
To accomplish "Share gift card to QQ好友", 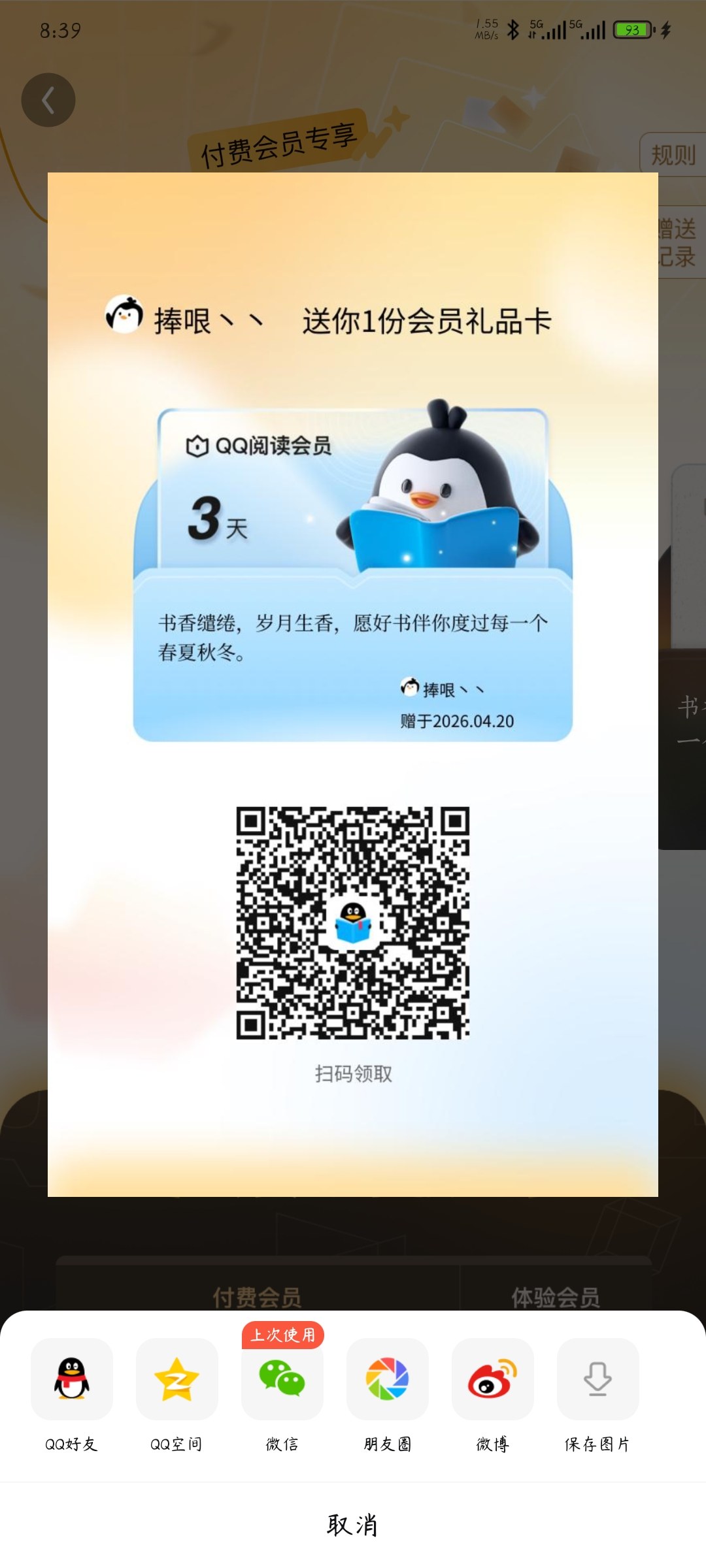I will pos(72,1379).
